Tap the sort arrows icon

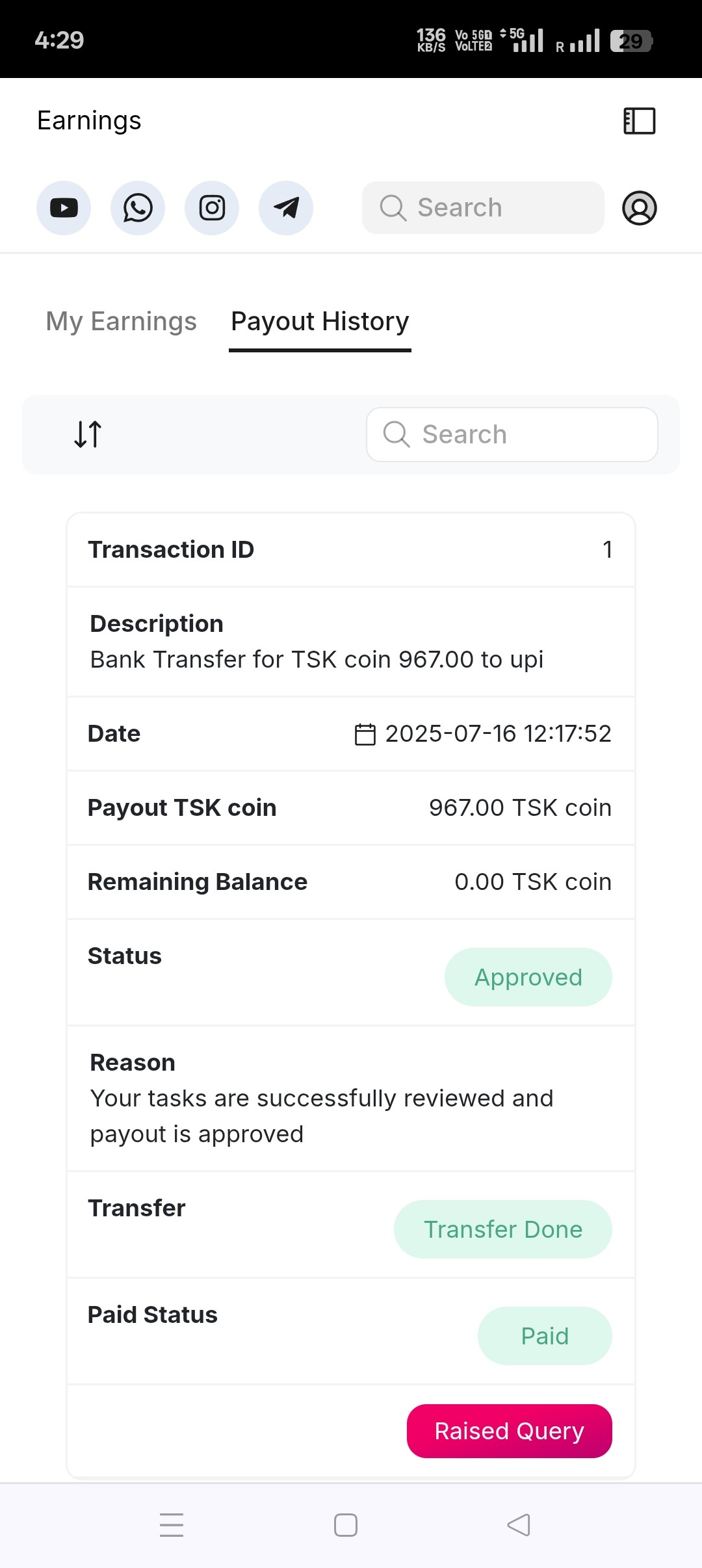(88, 434)
